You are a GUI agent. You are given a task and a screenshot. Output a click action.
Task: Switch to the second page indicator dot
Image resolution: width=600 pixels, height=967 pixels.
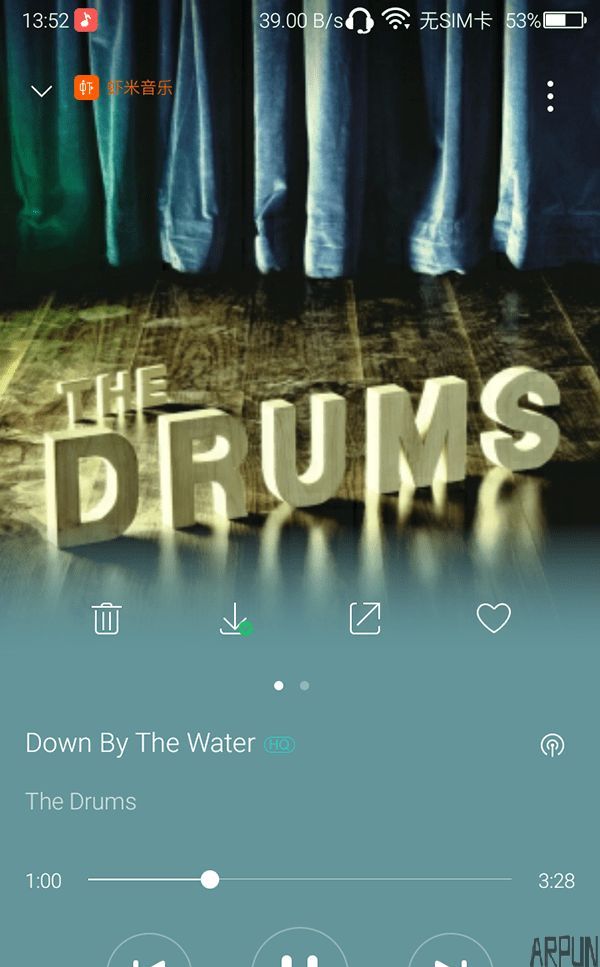[x=304, y=686]
